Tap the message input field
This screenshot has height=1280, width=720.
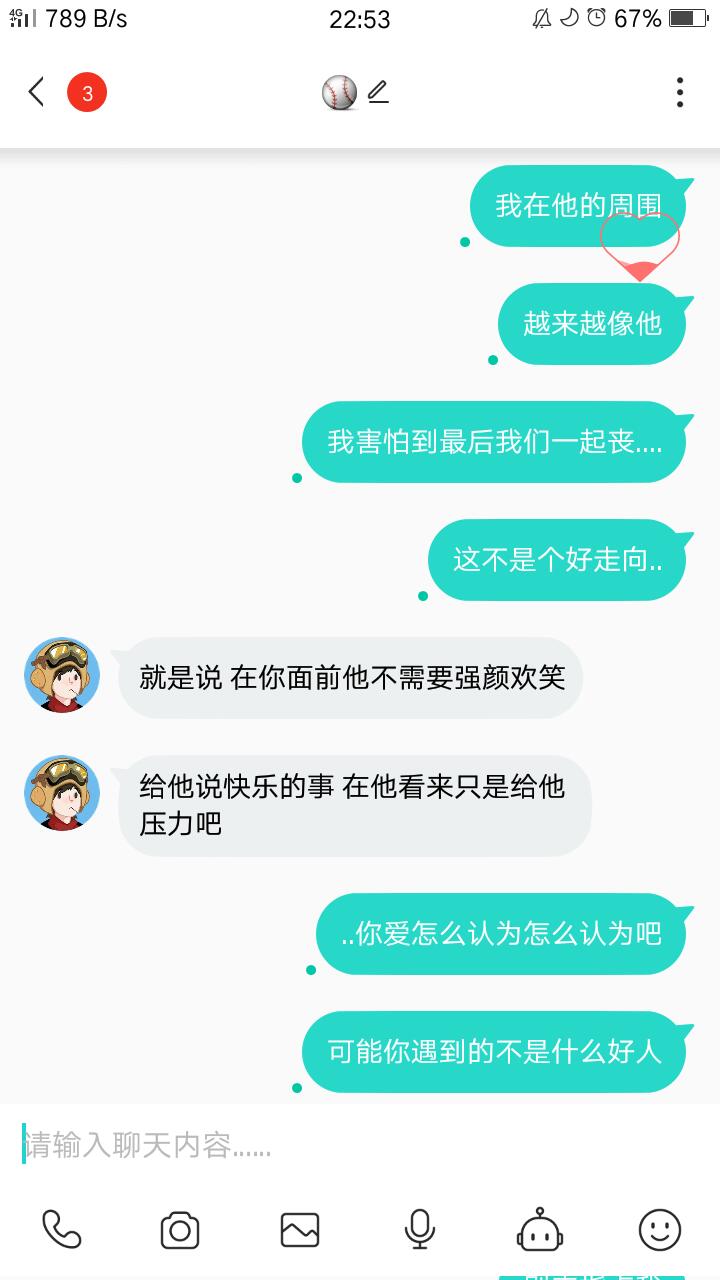(x=360, y=1145)
